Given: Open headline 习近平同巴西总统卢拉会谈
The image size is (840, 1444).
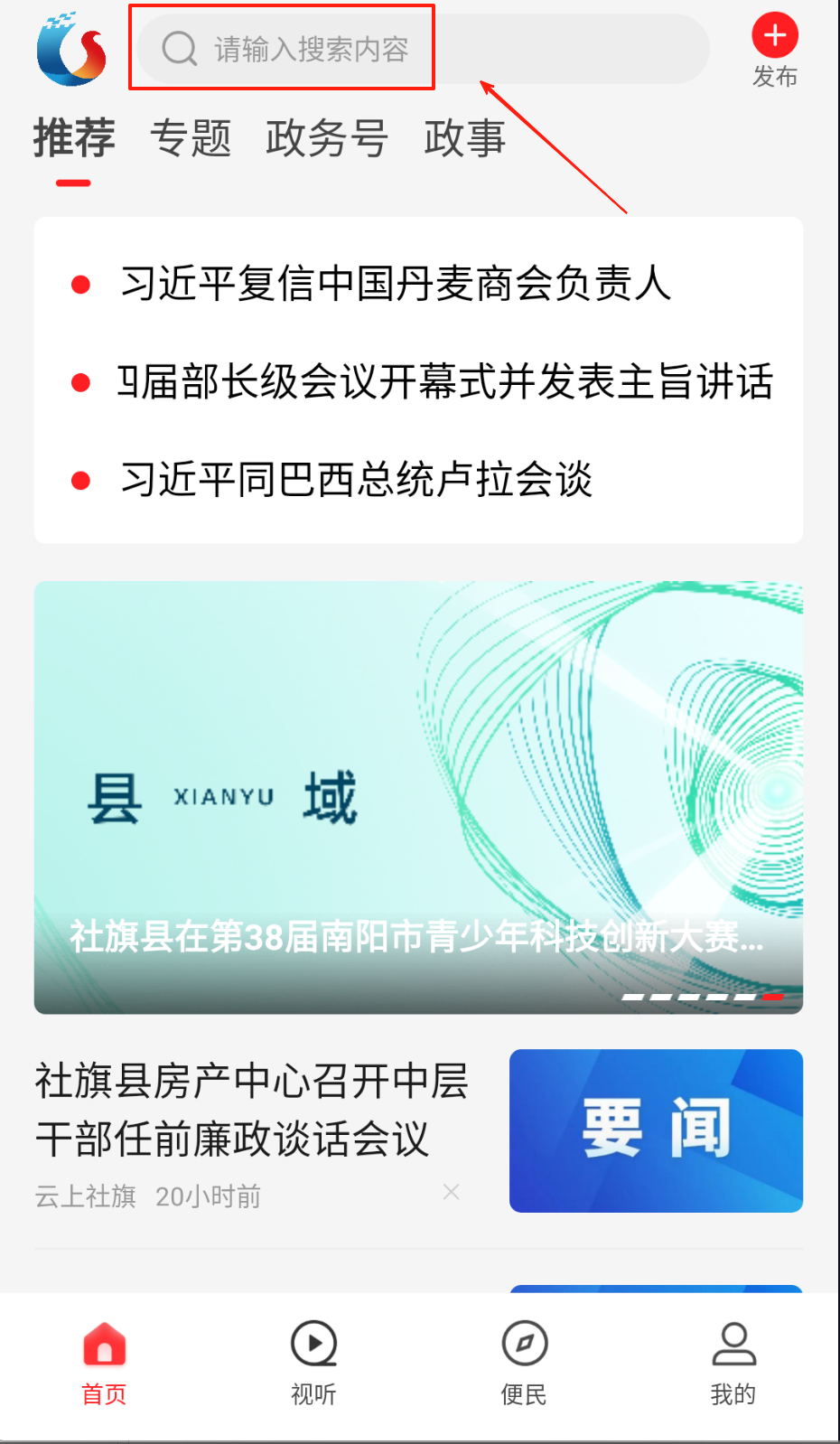Looking at the screenshot, I should tap(357, 479).
